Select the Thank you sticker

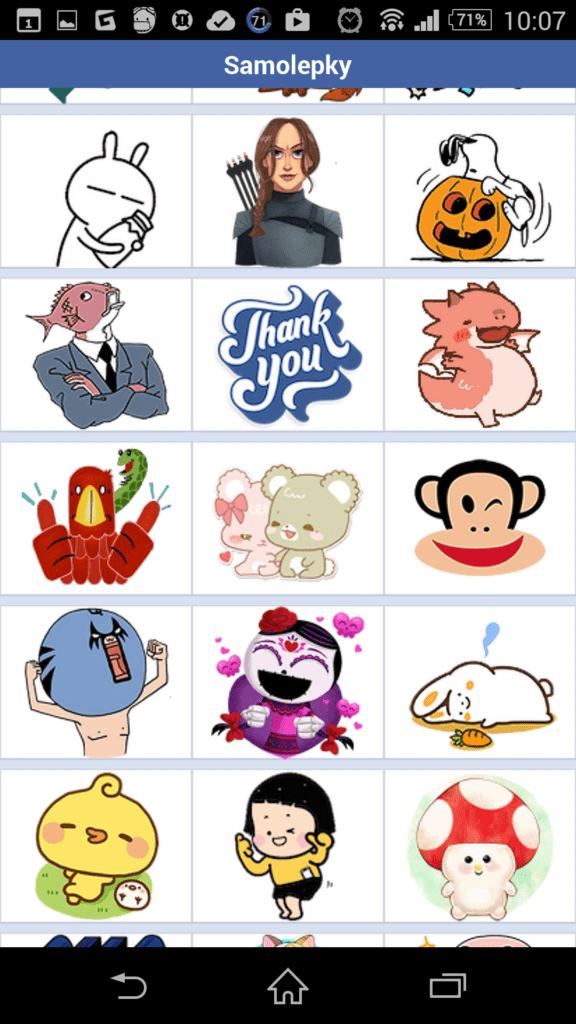287,355
